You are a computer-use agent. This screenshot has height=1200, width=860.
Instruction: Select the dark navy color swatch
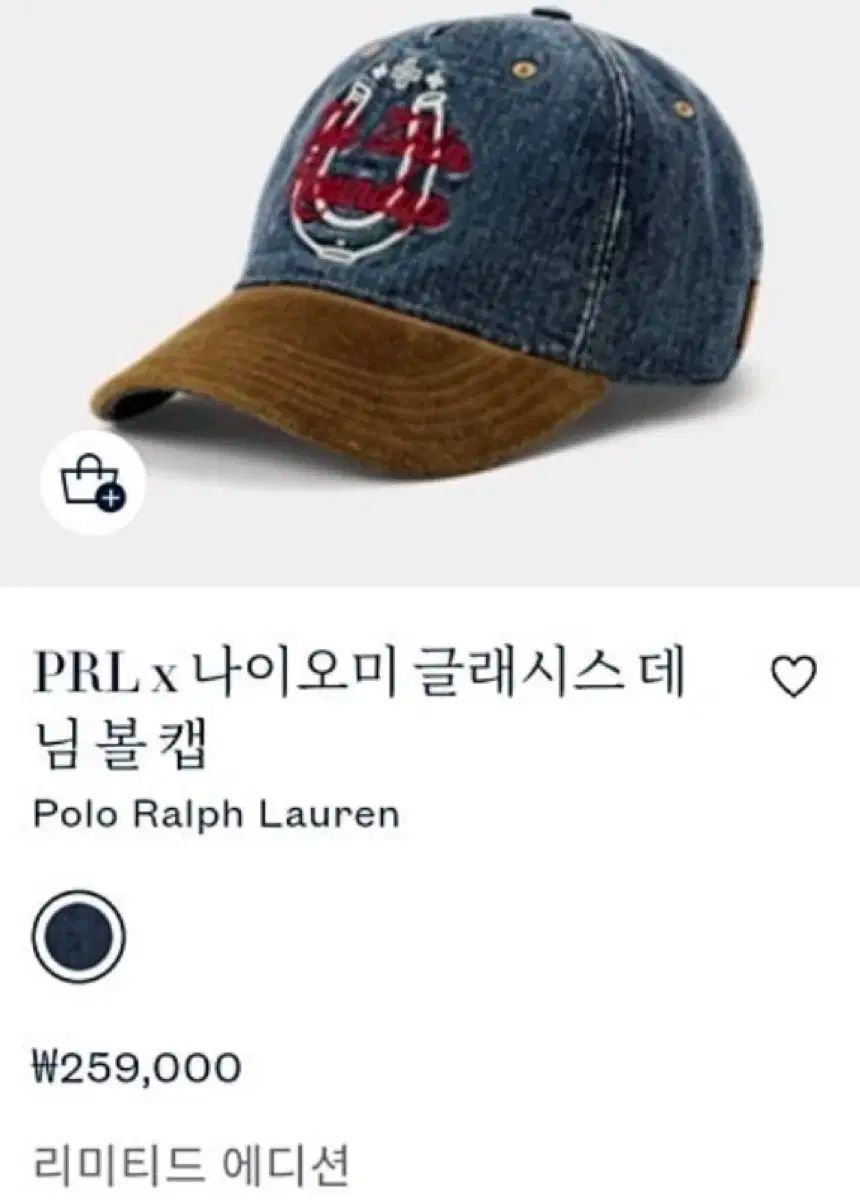click(78, 937)
